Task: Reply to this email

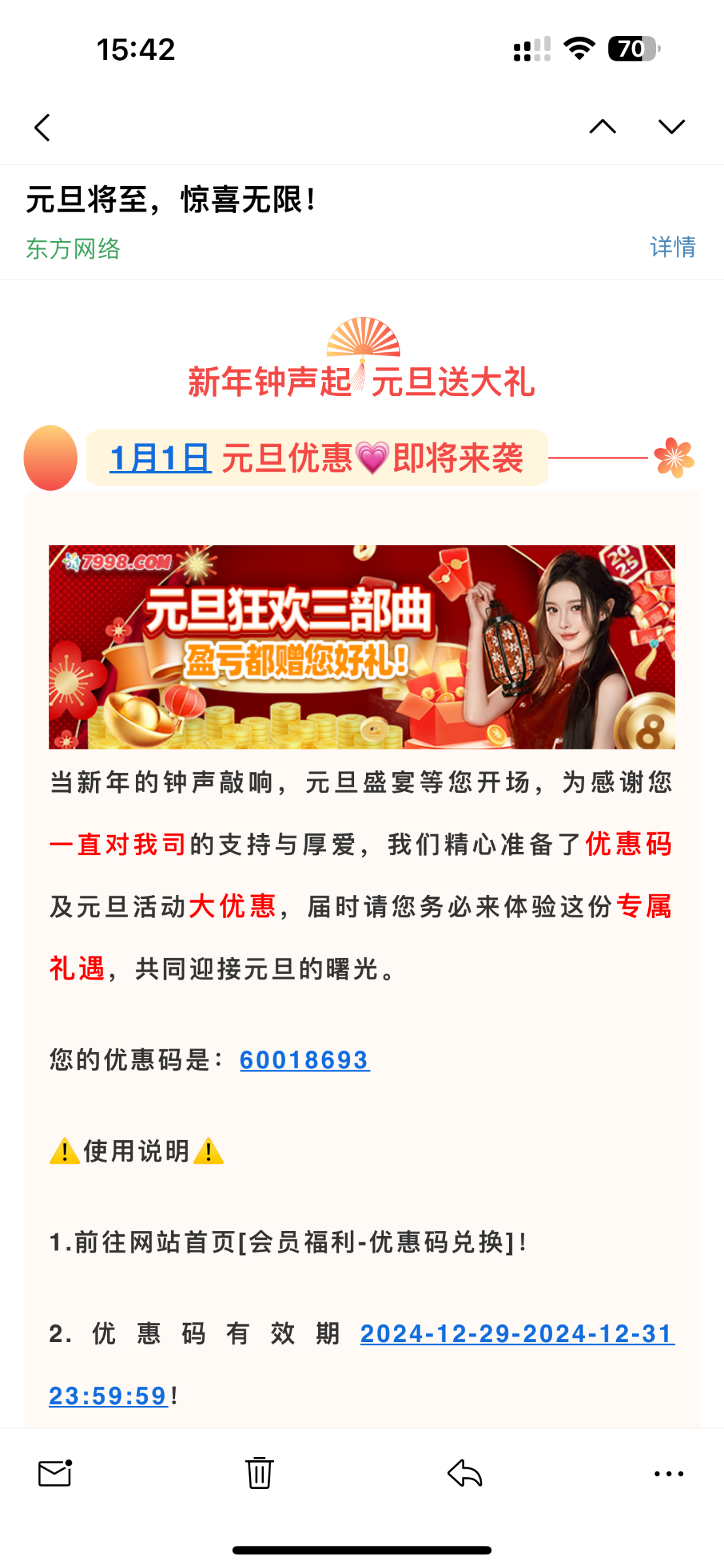Action: 465,1473
